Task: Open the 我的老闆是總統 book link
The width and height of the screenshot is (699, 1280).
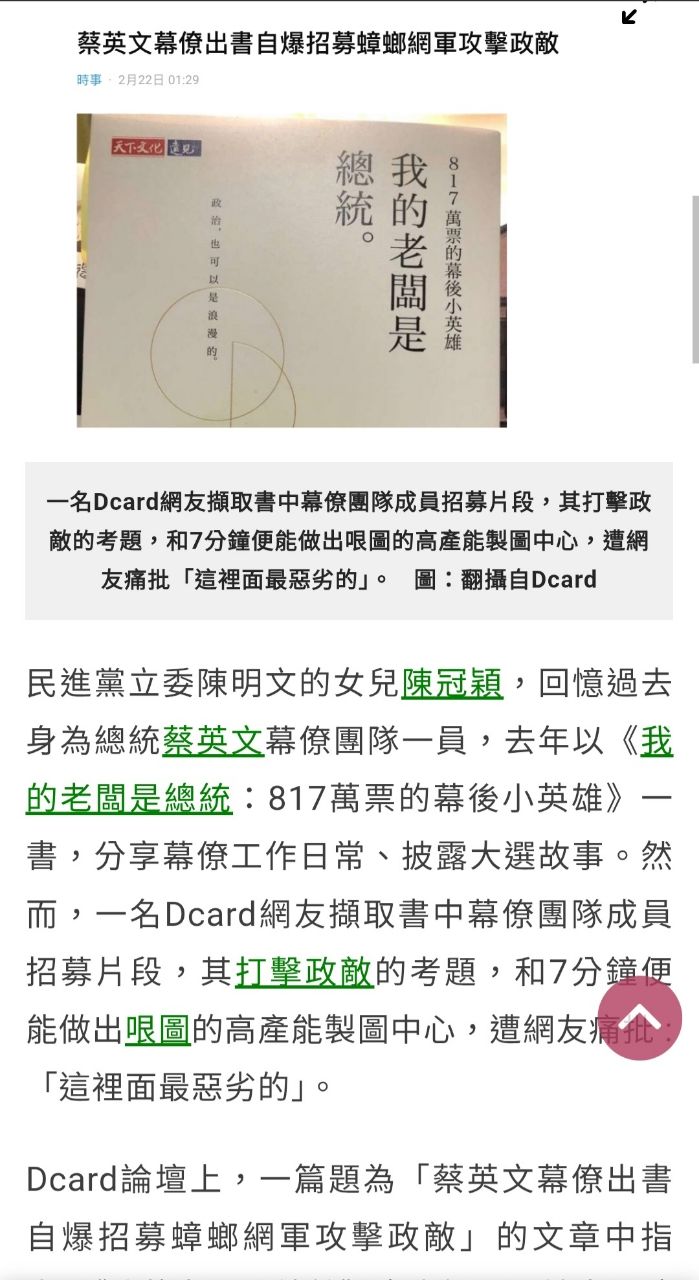Action: [x=129, y=799]
